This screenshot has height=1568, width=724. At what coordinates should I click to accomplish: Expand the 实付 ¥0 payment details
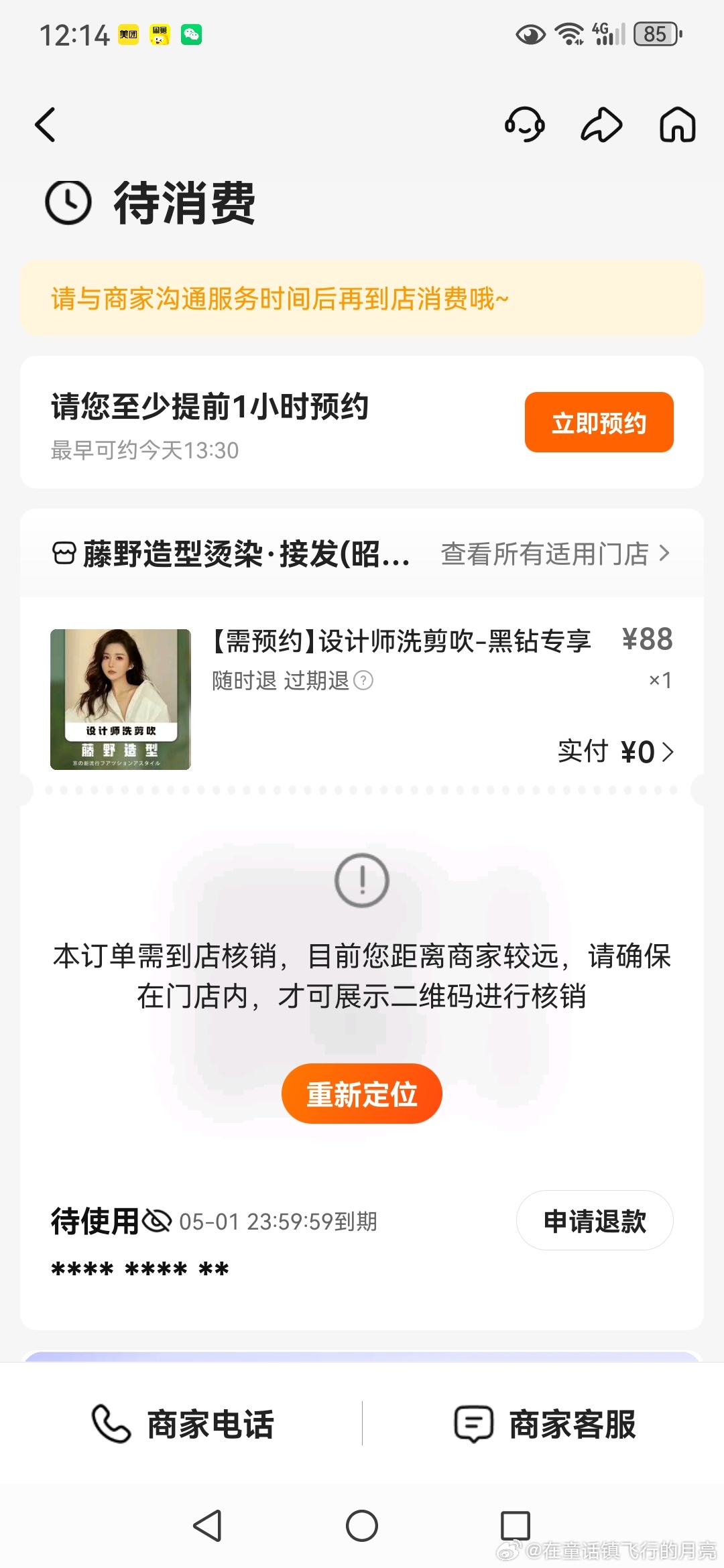[615, 752]
